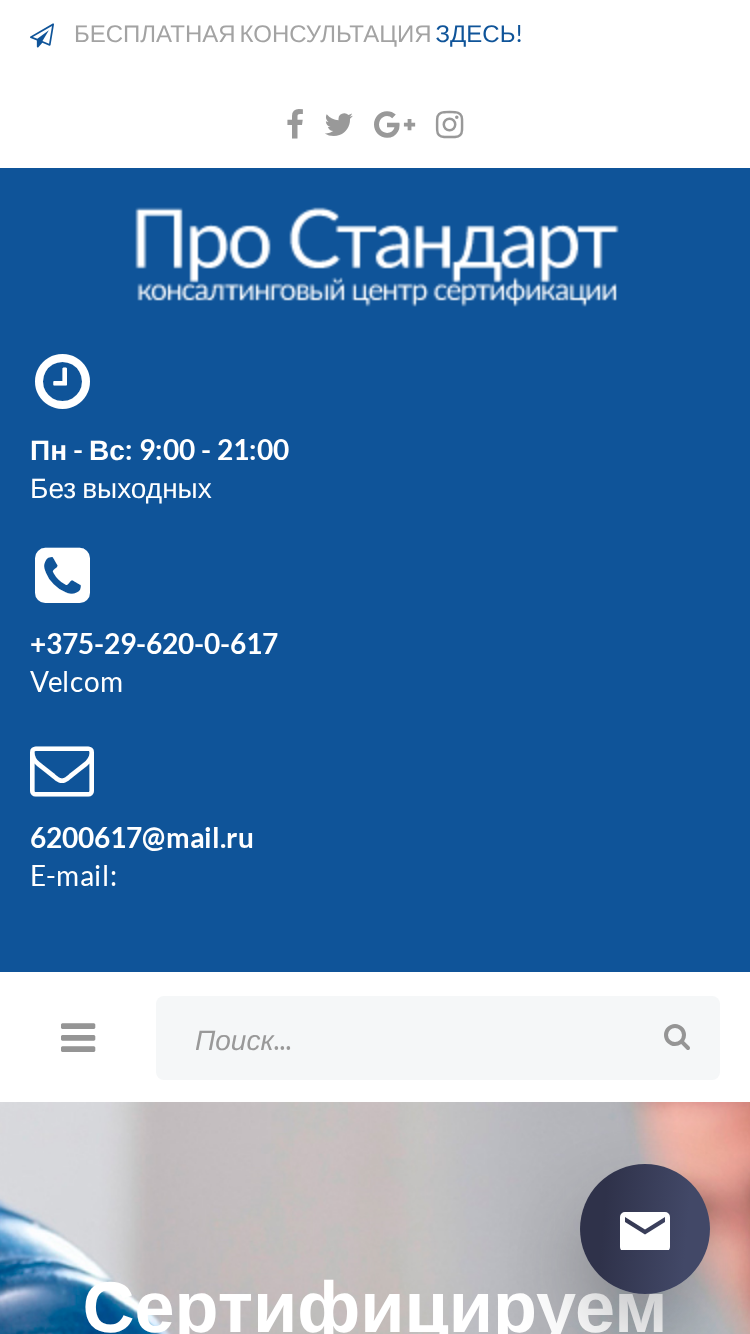Open the Instagram icon link
The height and width of the screenshot is (1334, 750).
pos(449,125)
